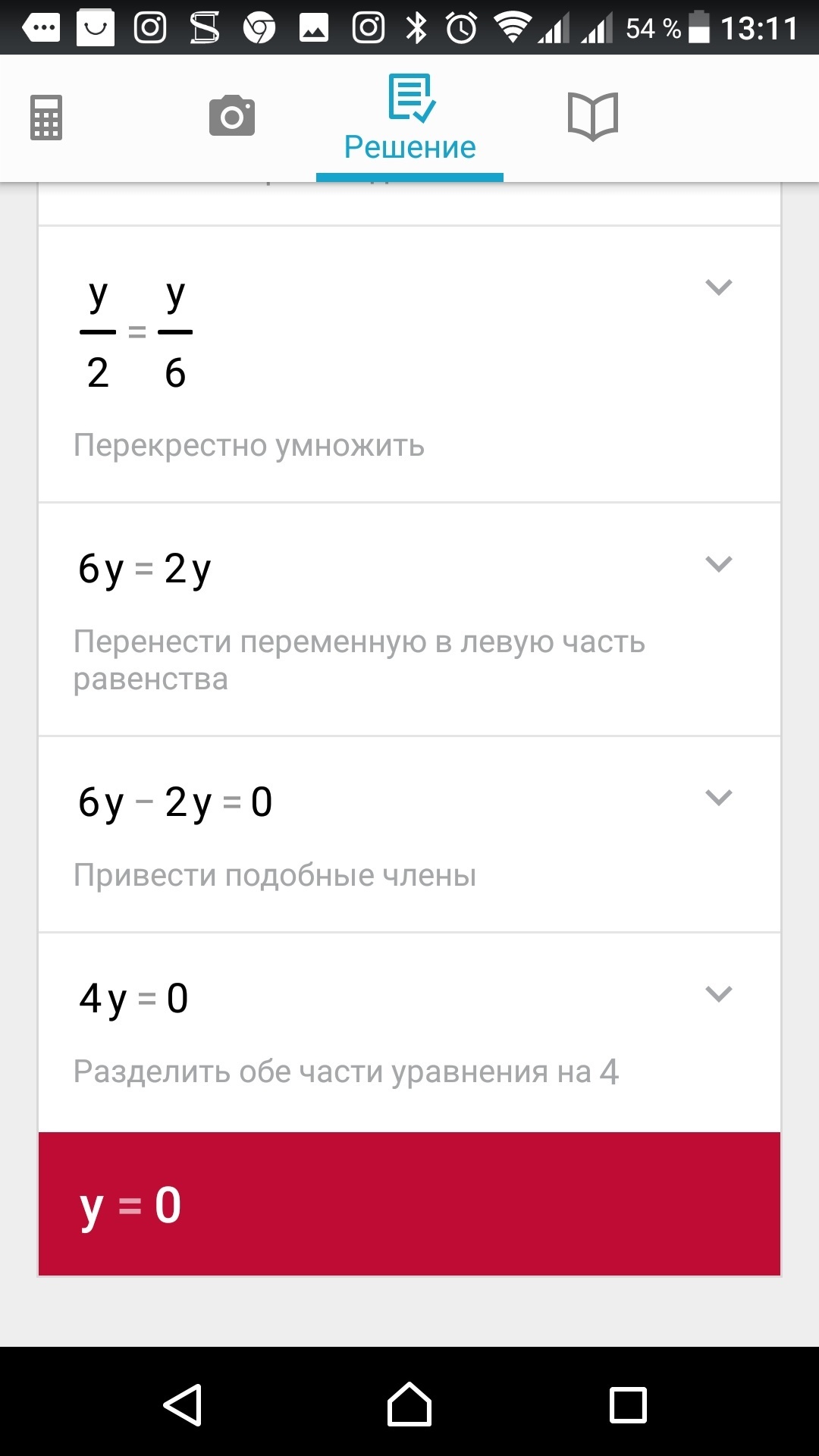Switch to the camera tab

click(x=231, y=116)
